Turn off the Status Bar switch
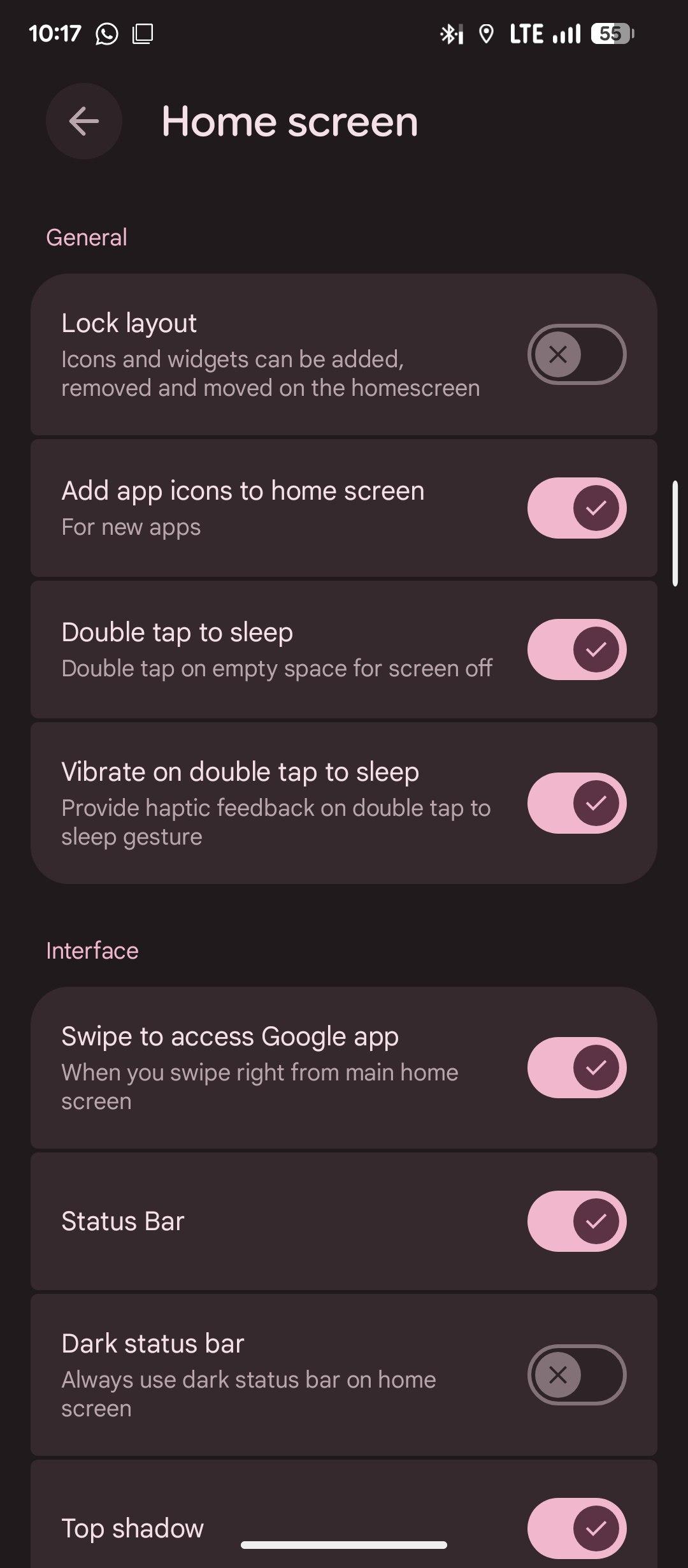 pyautogui.click(x=577, y=1221)
